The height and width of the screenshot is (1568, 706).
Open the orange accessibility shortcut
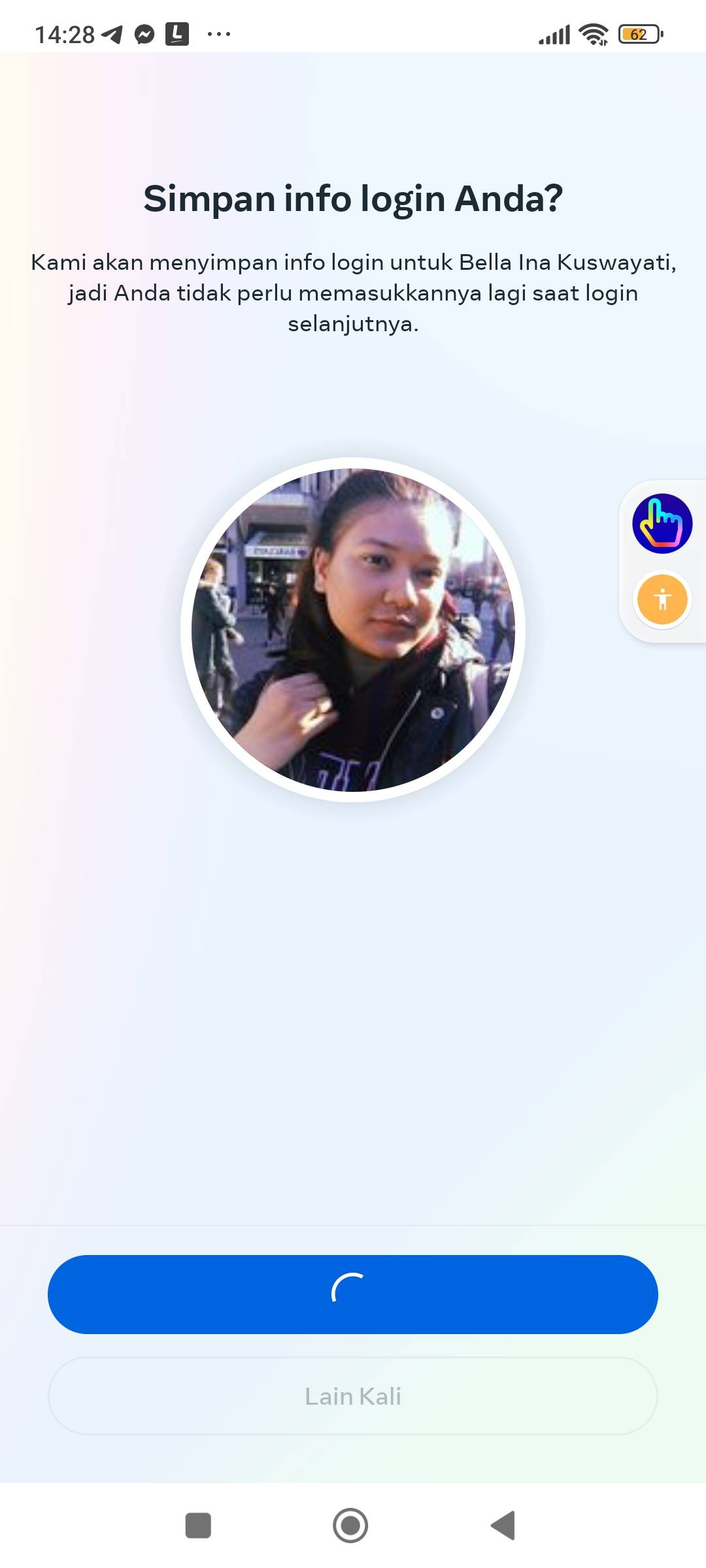662,598
